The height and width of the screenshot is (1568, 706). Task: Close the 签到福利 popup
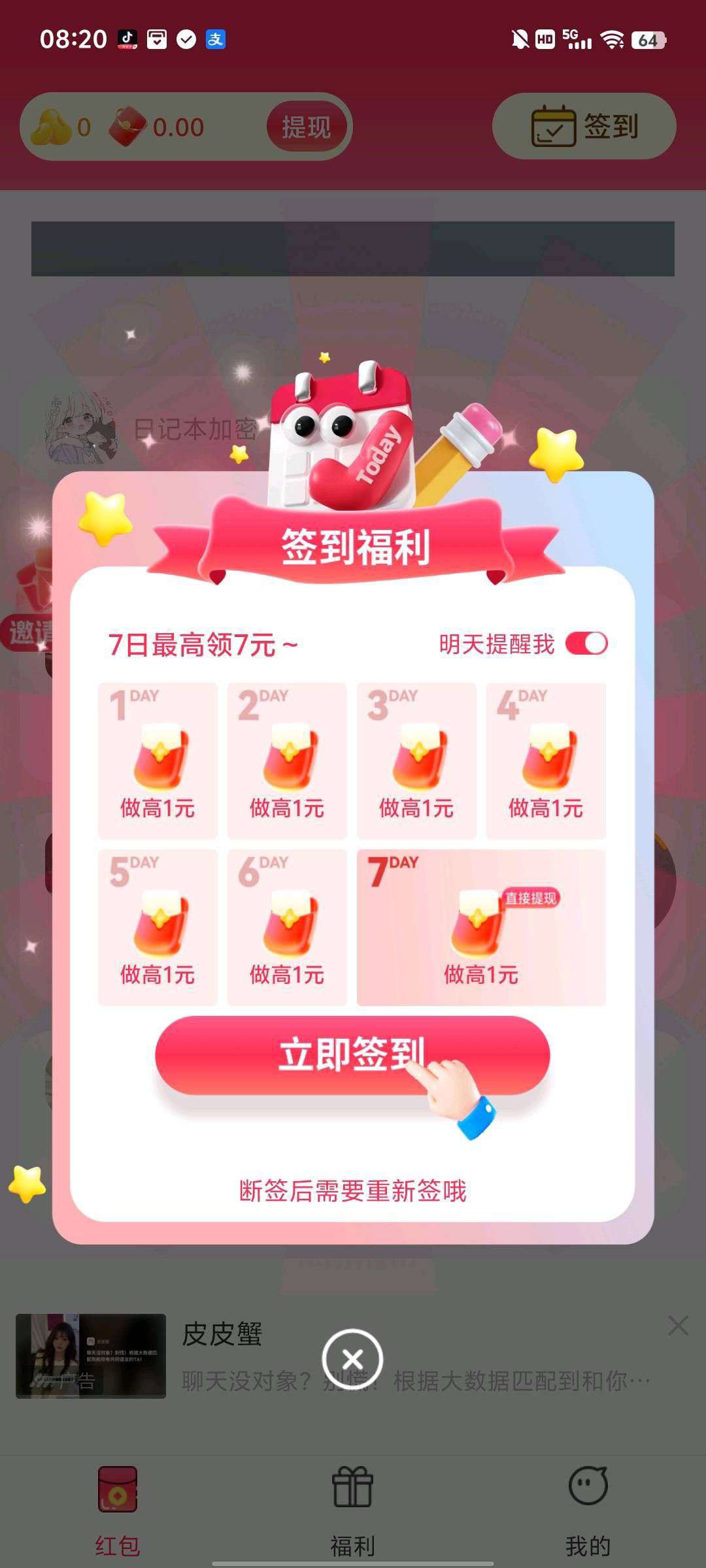click(x=352, y=1360)
